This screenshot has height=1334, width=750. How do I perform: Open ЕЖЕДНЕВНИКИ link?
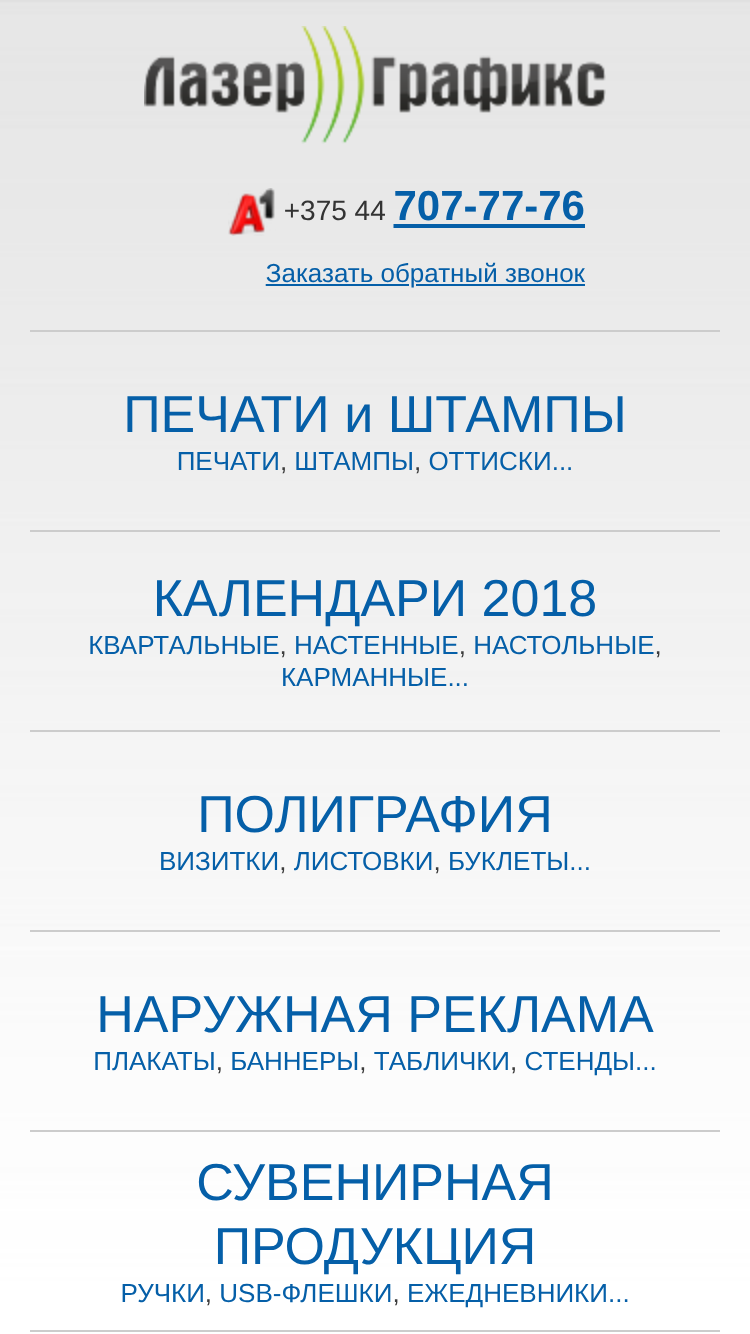[x=518, y=1293]
